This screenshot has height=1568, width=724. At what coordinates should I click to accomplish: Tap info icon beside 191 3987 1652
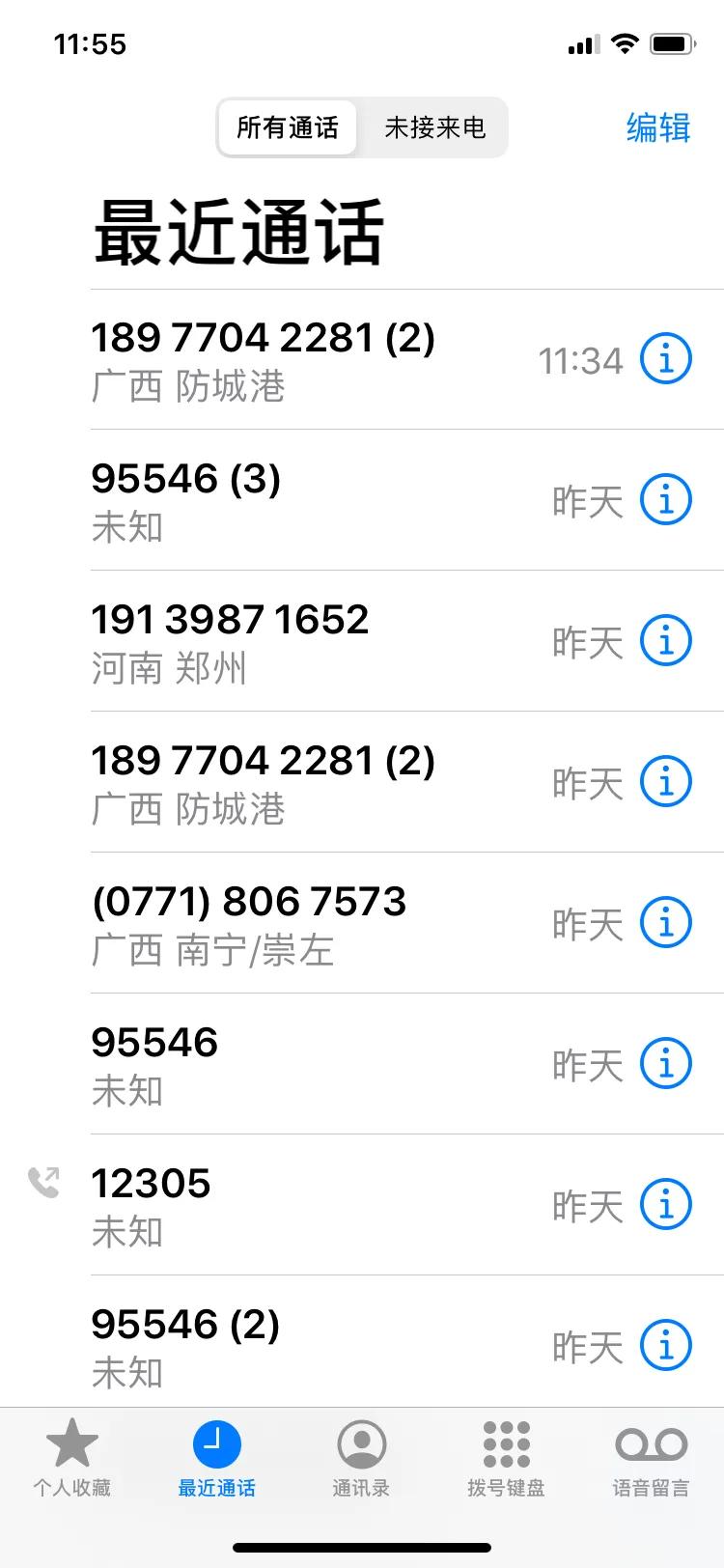(x=665, y=639)
